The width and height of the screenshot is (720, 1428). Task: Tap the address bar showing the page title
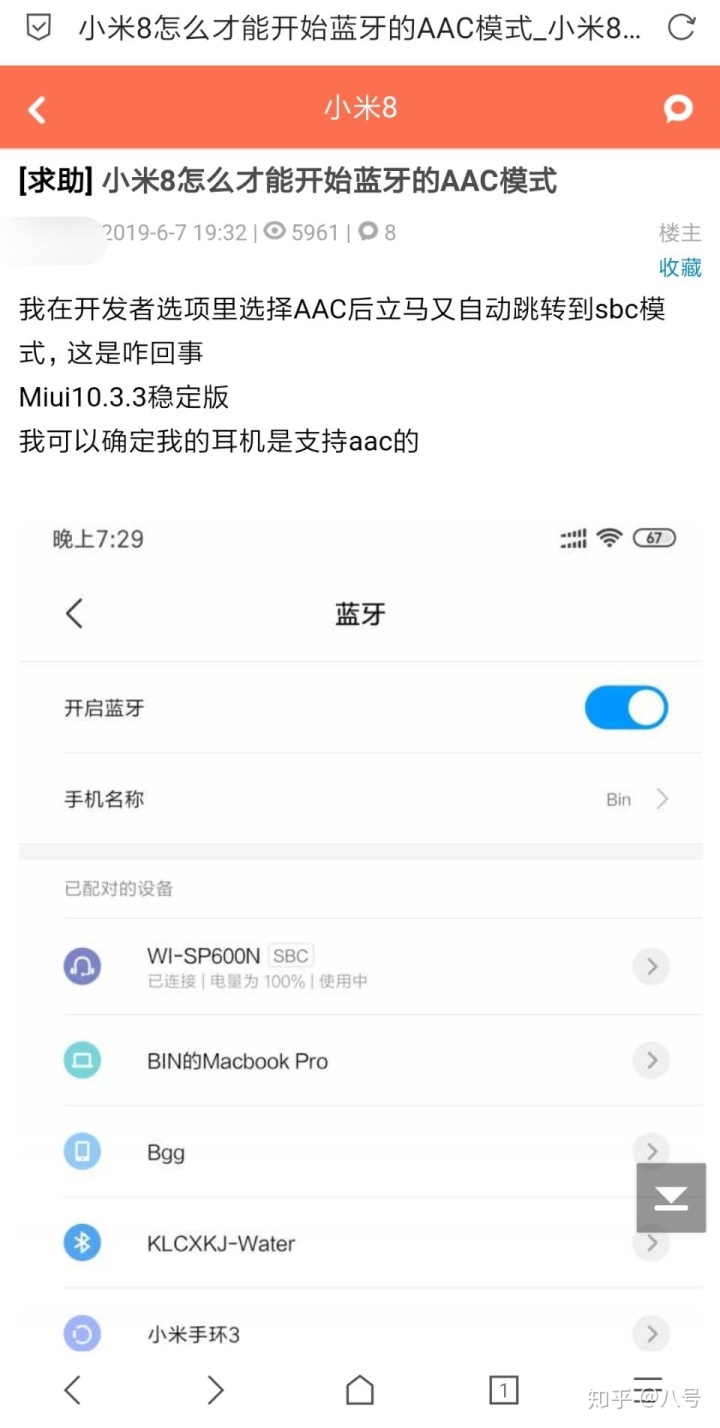click(360, 28)
